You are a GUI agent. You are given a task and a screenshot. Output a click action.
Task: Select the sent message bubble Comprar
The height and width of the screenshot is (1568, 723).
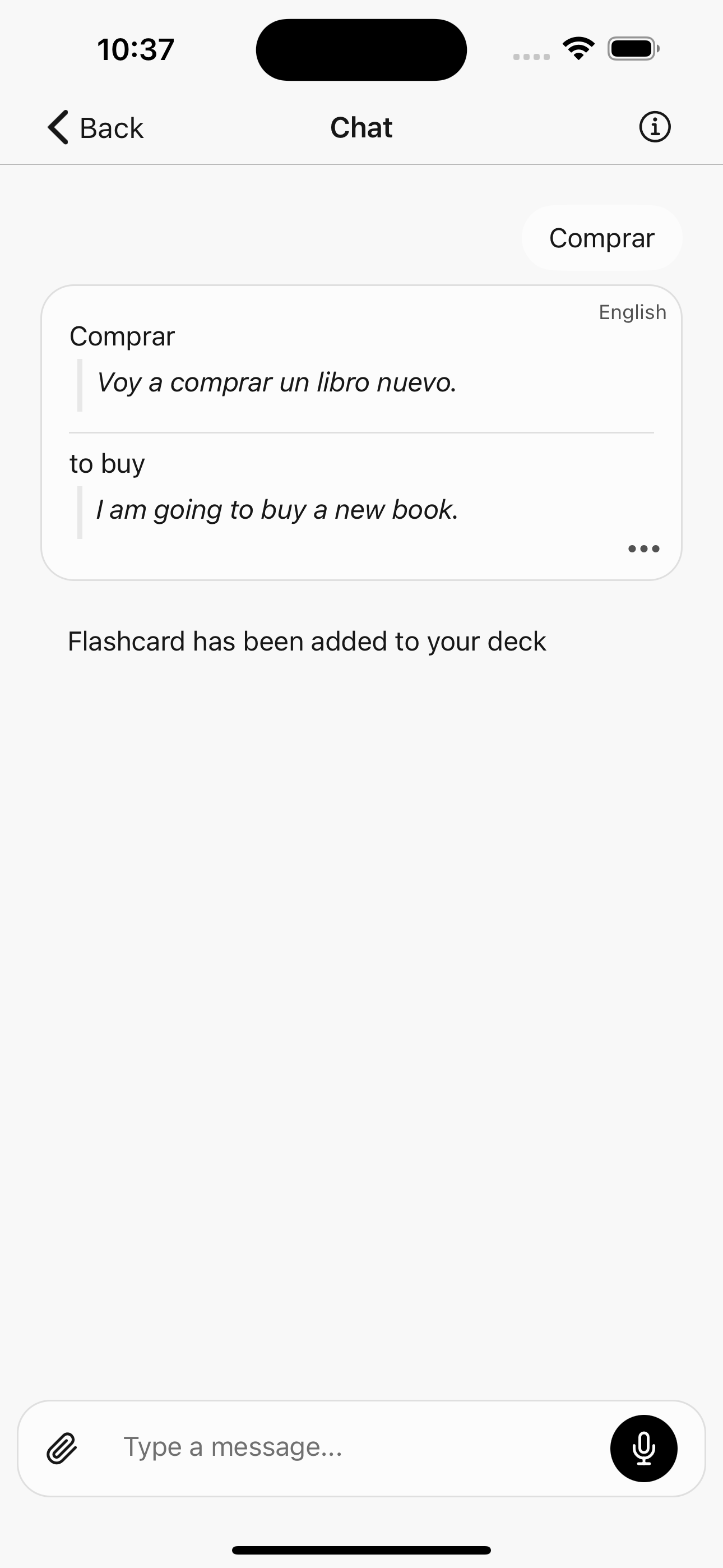[x=602, y=237]
